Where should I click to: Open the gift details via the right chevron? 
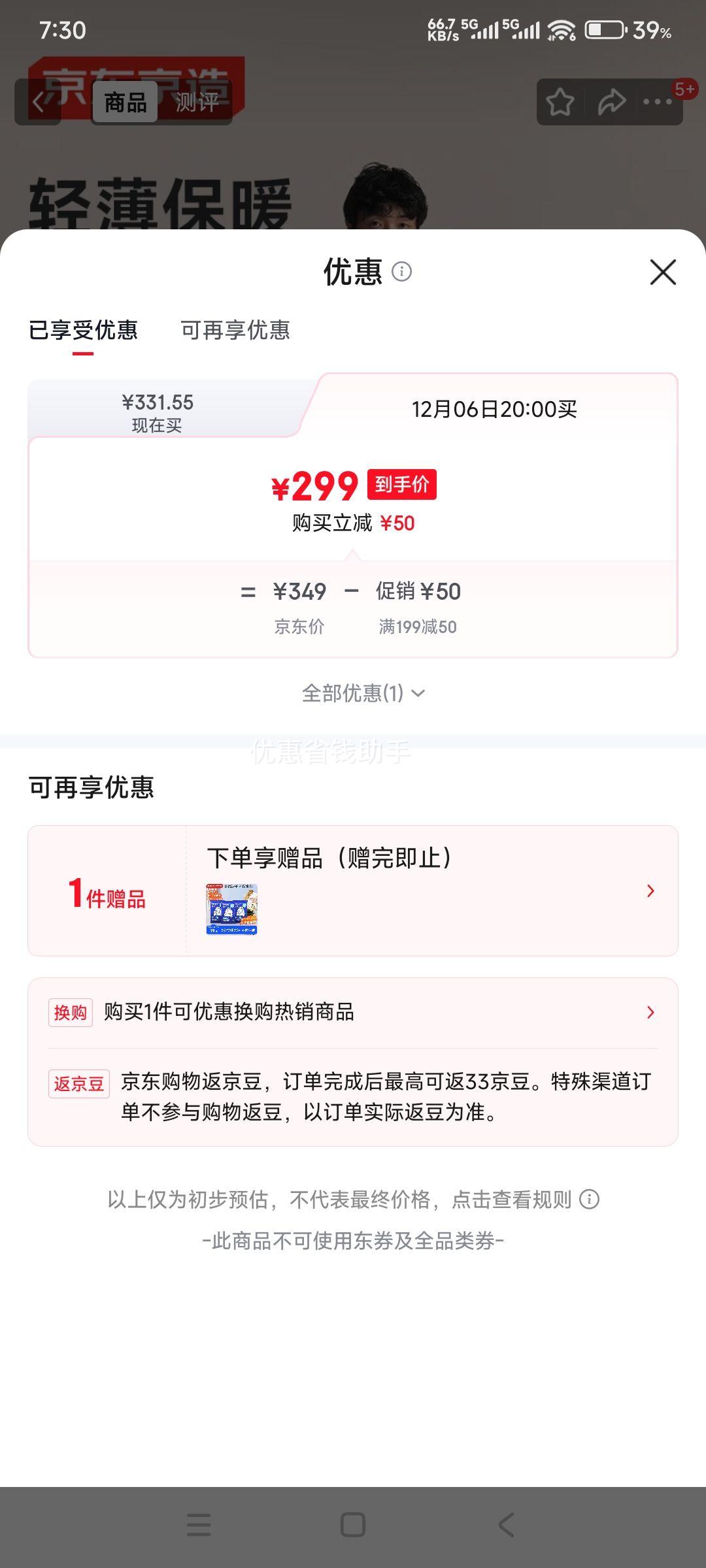point(649,890)
